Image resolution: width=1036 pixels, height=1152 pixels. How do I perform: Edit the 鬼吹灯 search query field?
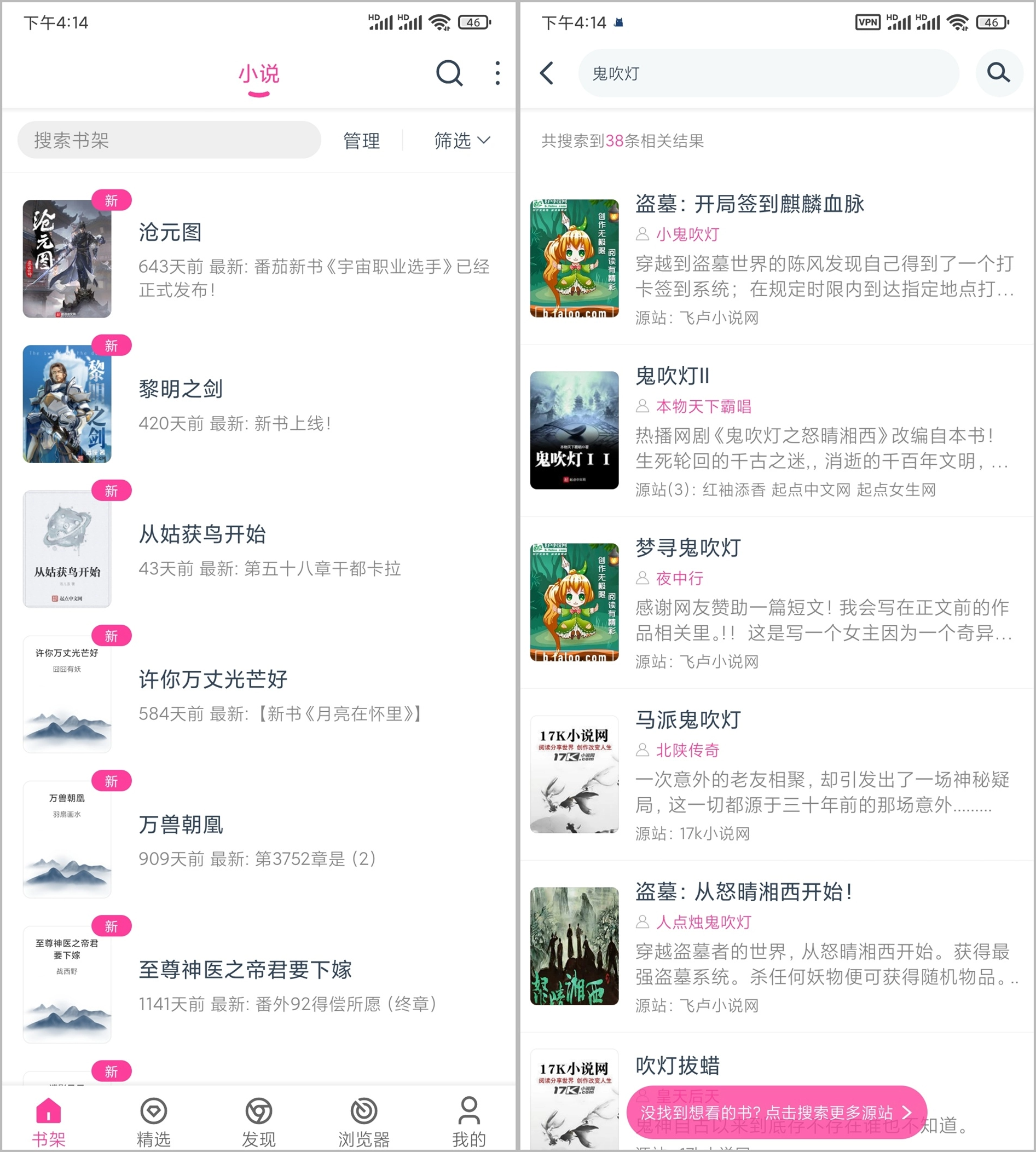click(768, 73)
